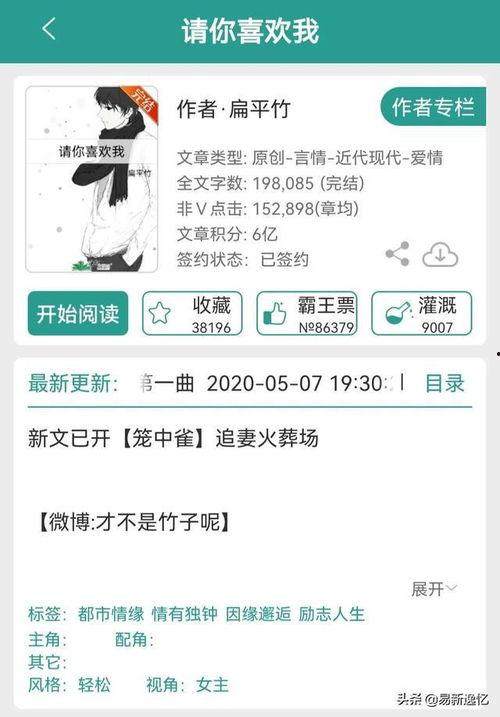Open the 作者专栏 author column
Image resolution: width=500 pixels, height=717 pixels.
point(433,107)
